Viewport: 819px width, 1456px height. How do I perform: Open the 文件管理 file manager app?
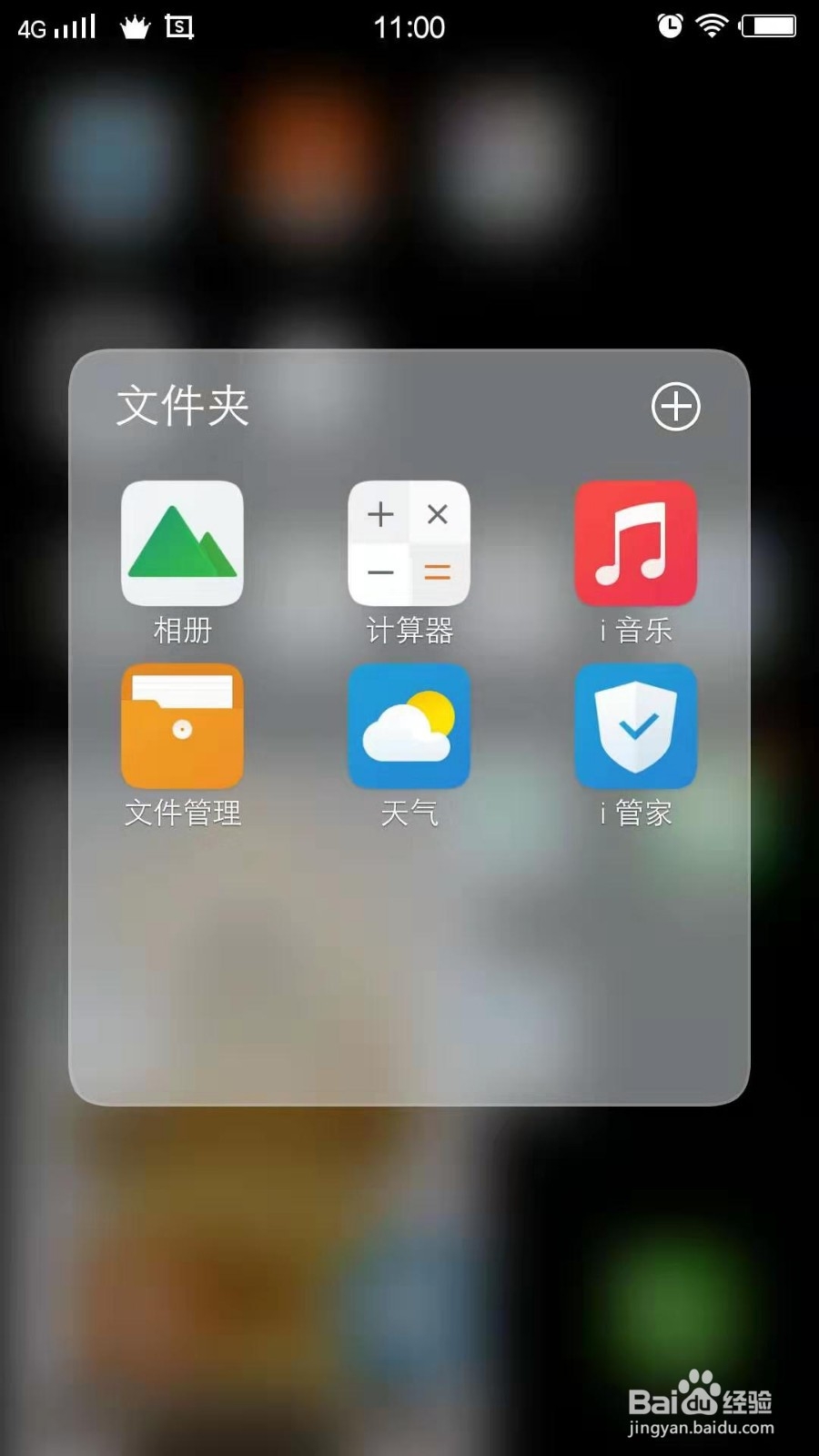click(182, 725)
